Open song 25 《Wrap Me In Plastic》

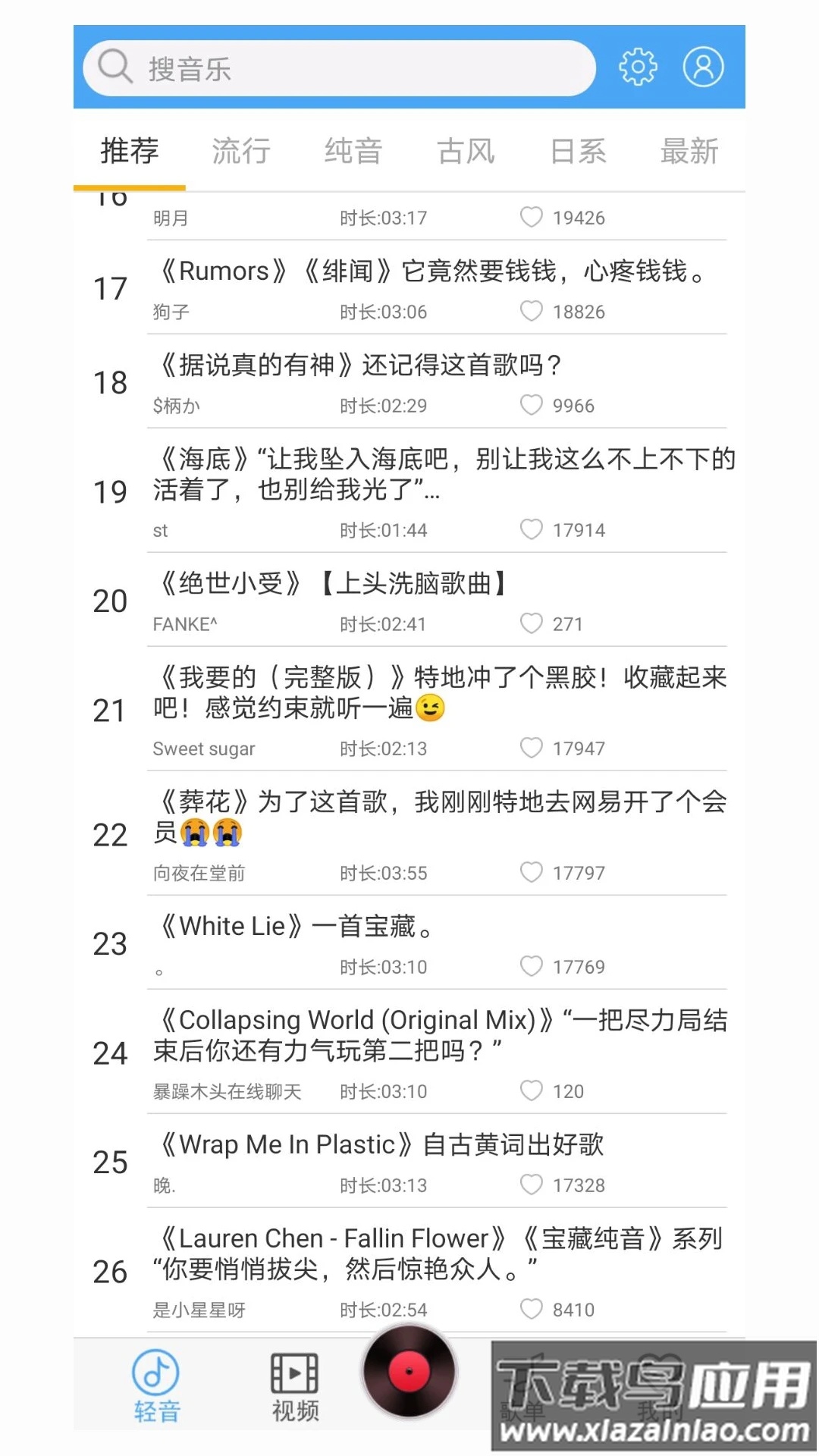379,1145
